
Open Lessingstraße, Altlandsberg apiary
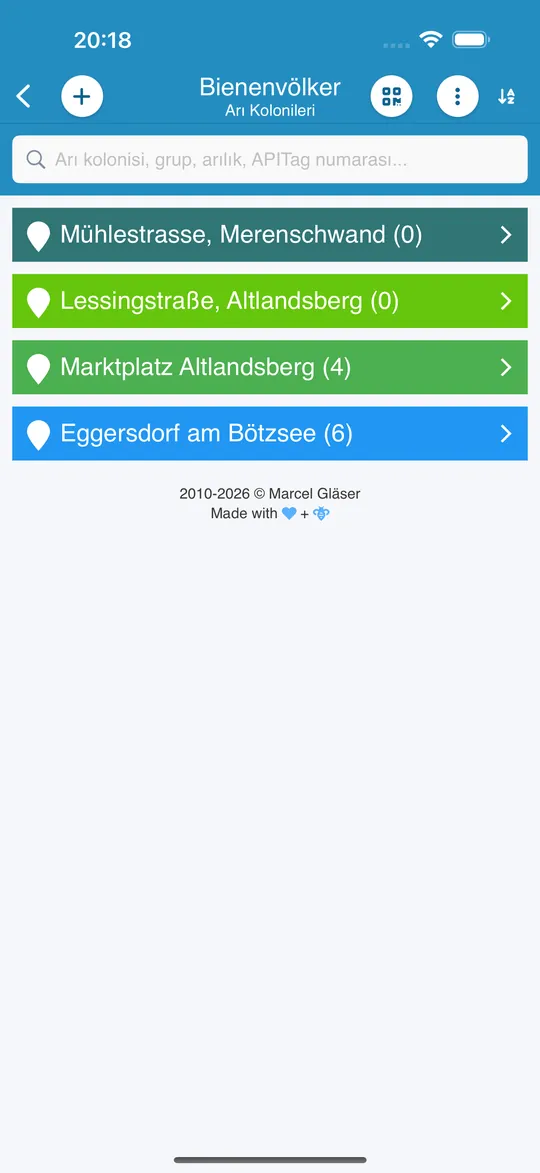tap(270, 301)
